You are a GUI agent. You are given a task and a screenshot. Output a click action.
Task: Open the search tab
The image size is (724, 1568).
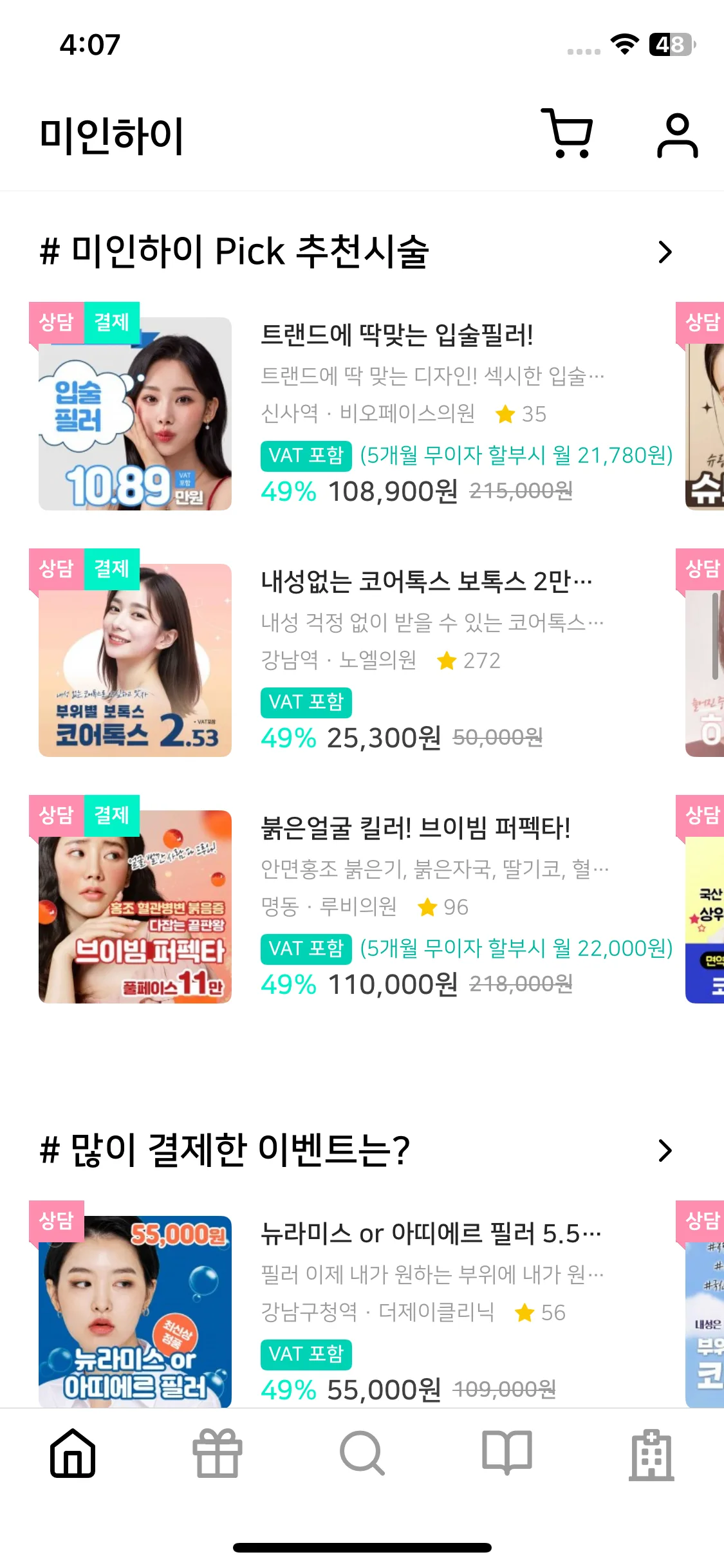tap(362, 1453)
